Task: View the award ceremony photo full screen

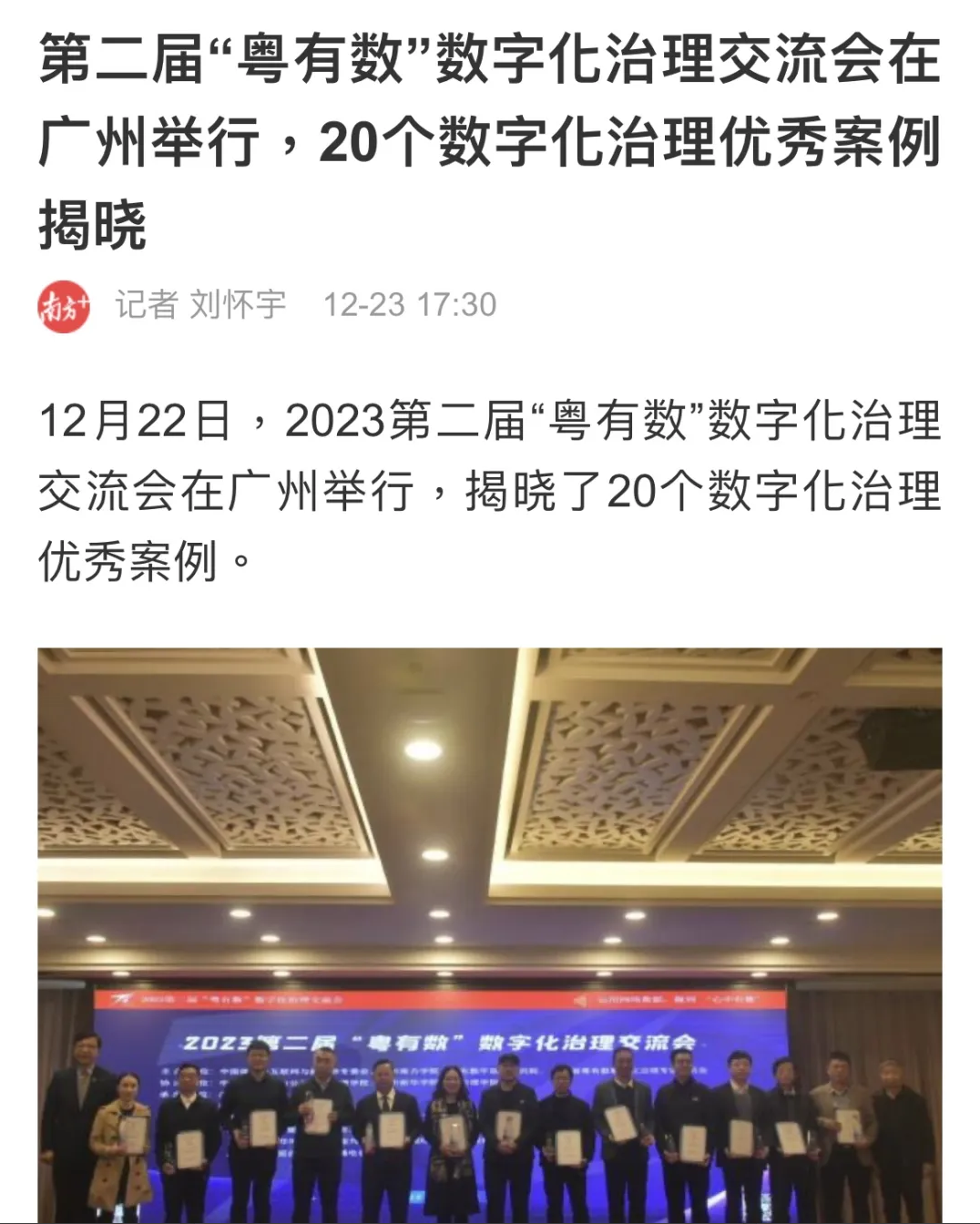Action: [x=490, y=934]
